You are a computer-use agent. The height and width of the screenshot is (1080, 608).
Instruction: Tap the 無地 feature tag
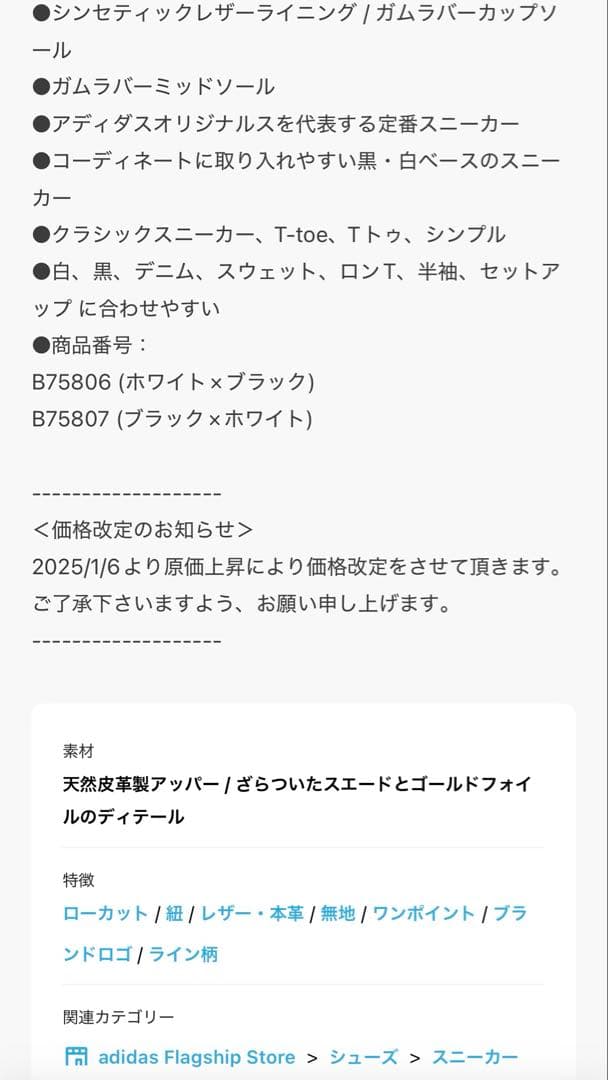(338, 913)
